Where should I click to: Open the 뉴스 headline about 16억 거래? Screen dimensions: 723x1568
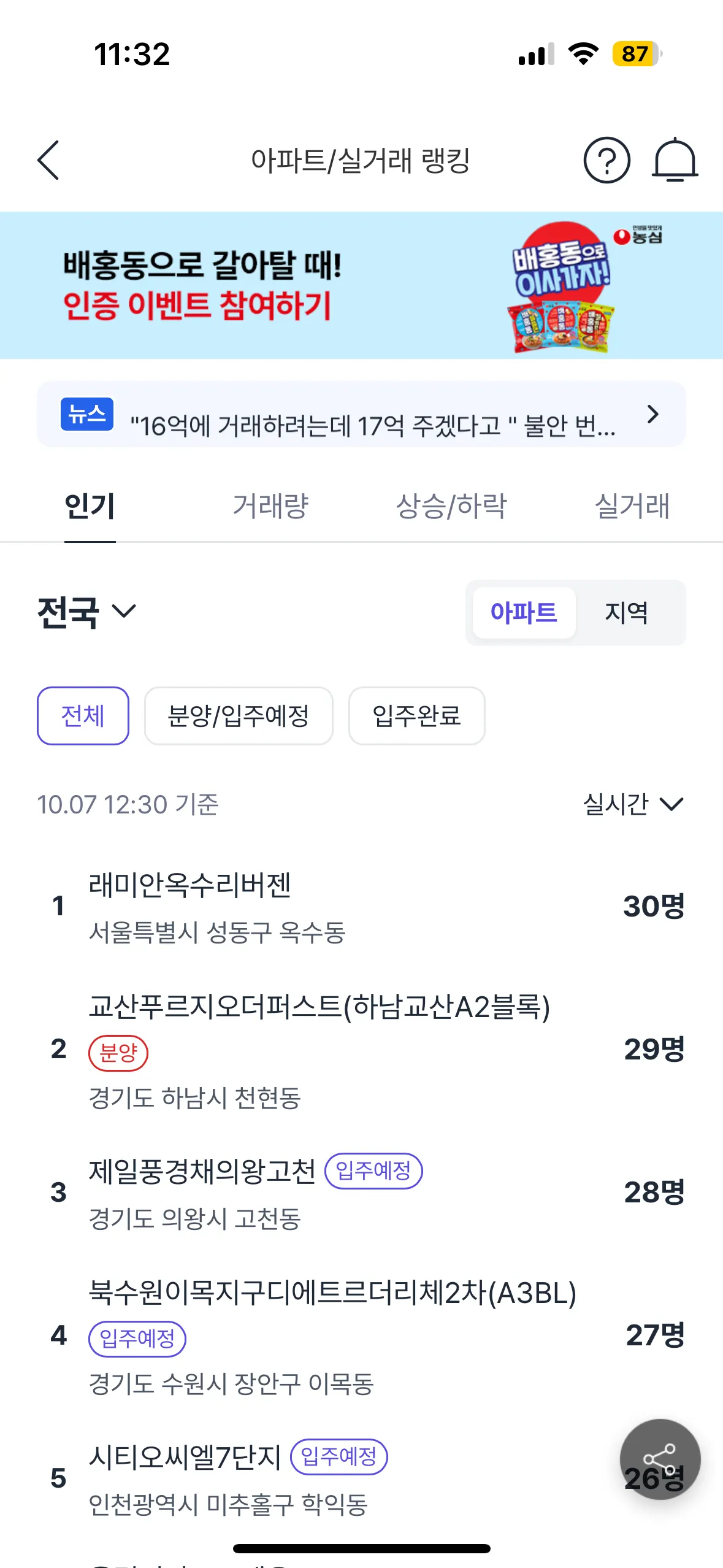[x=361, y=415]
